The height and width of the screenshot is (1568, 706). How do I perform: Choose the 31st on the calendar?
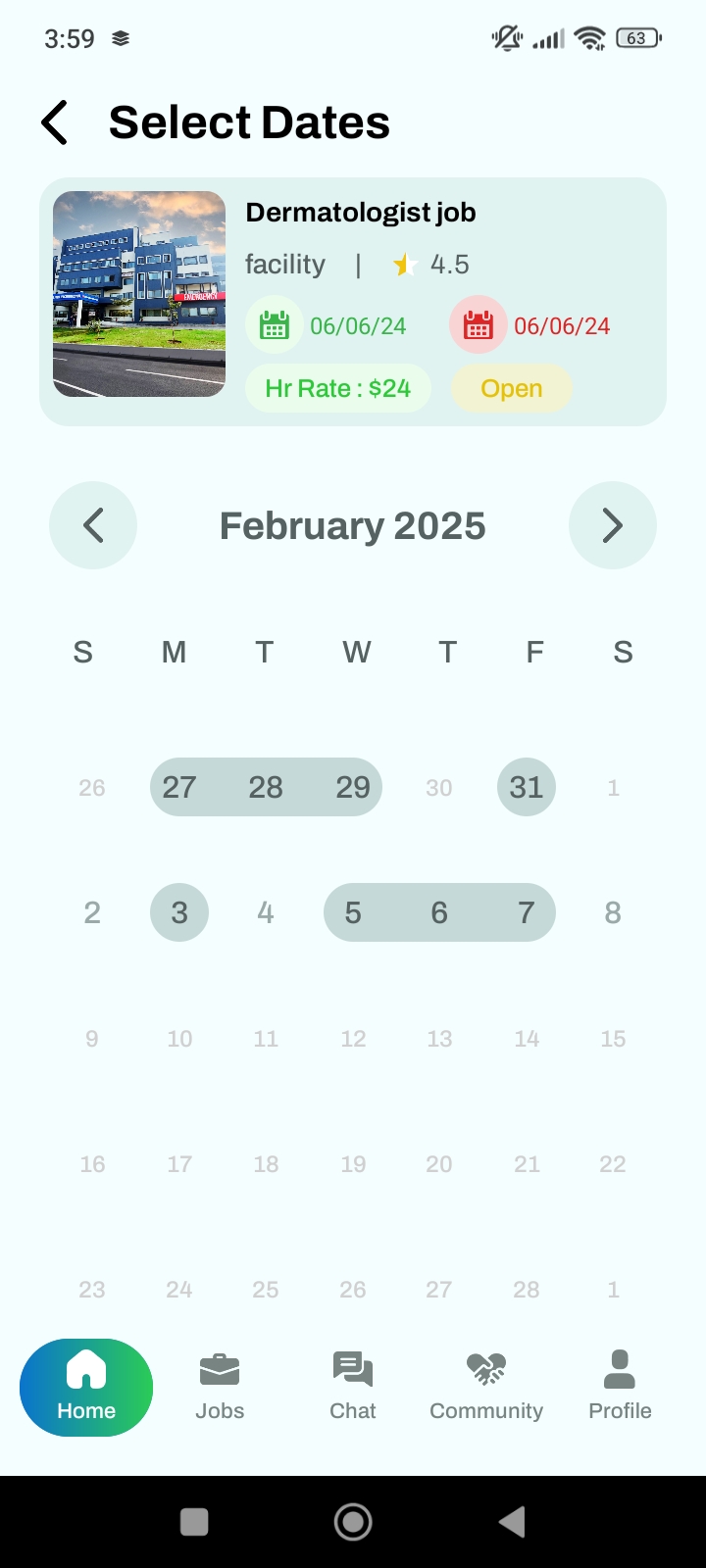527,787
